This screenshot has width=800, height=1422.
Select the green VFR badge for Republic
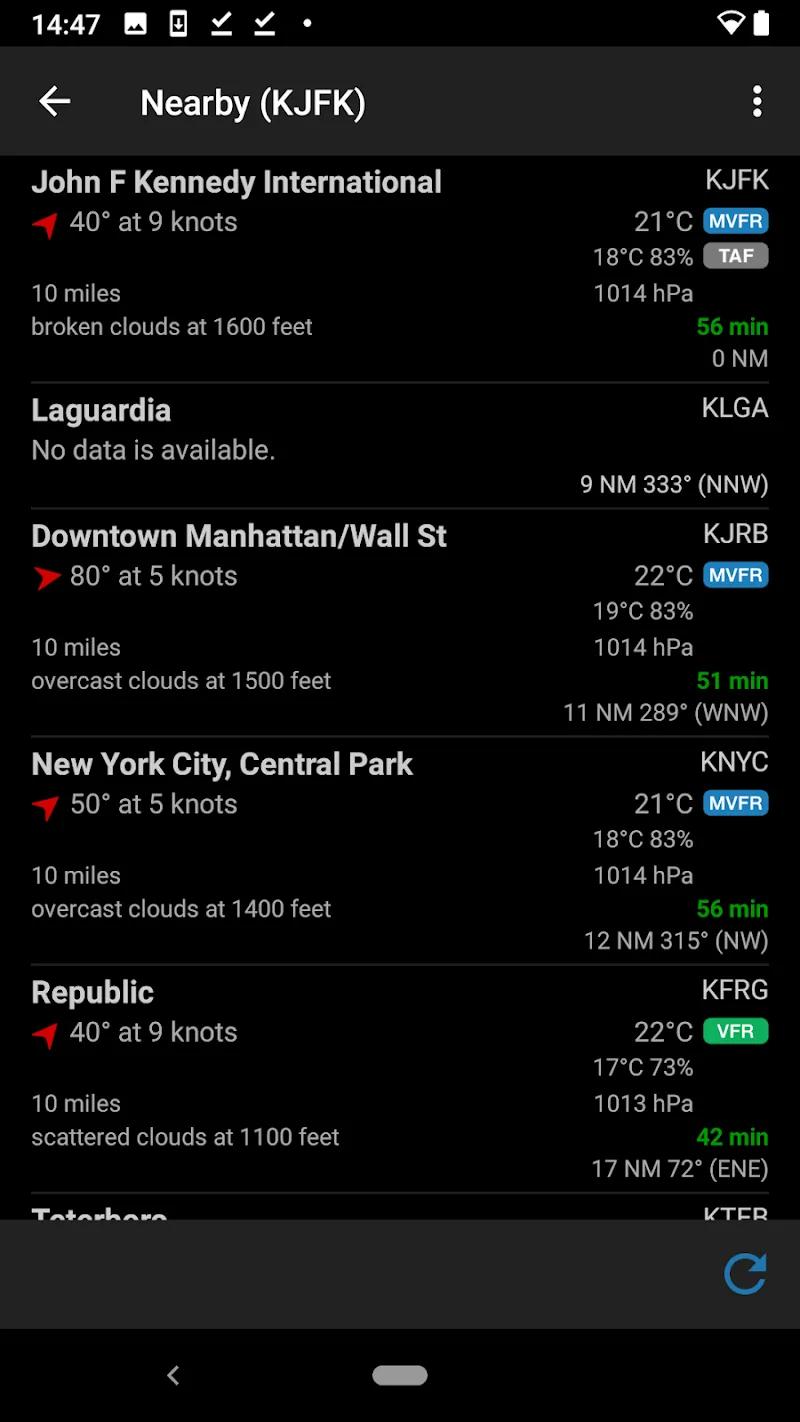tap(736, 1031)
